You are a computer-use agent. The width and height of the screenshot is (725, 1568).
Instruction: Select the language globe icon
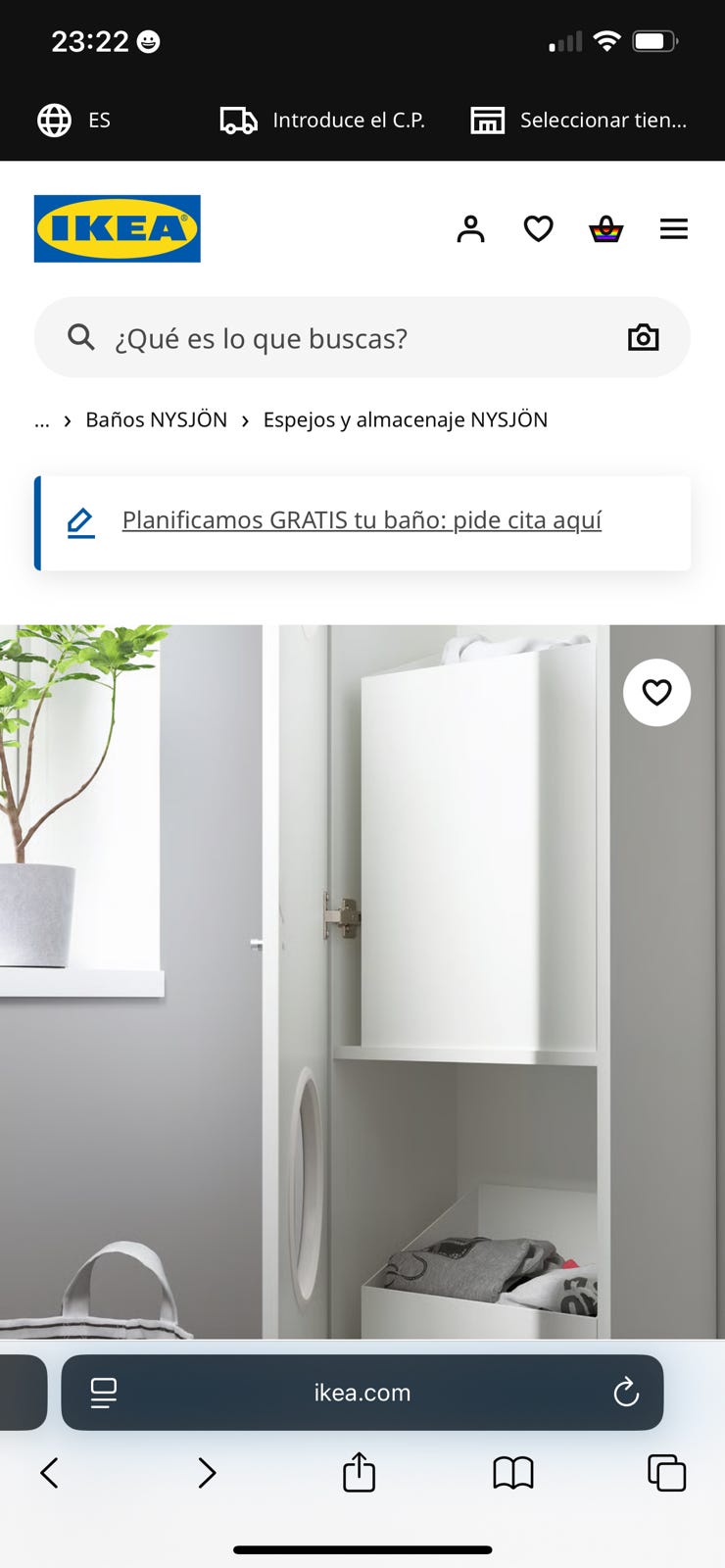point(54,120)
